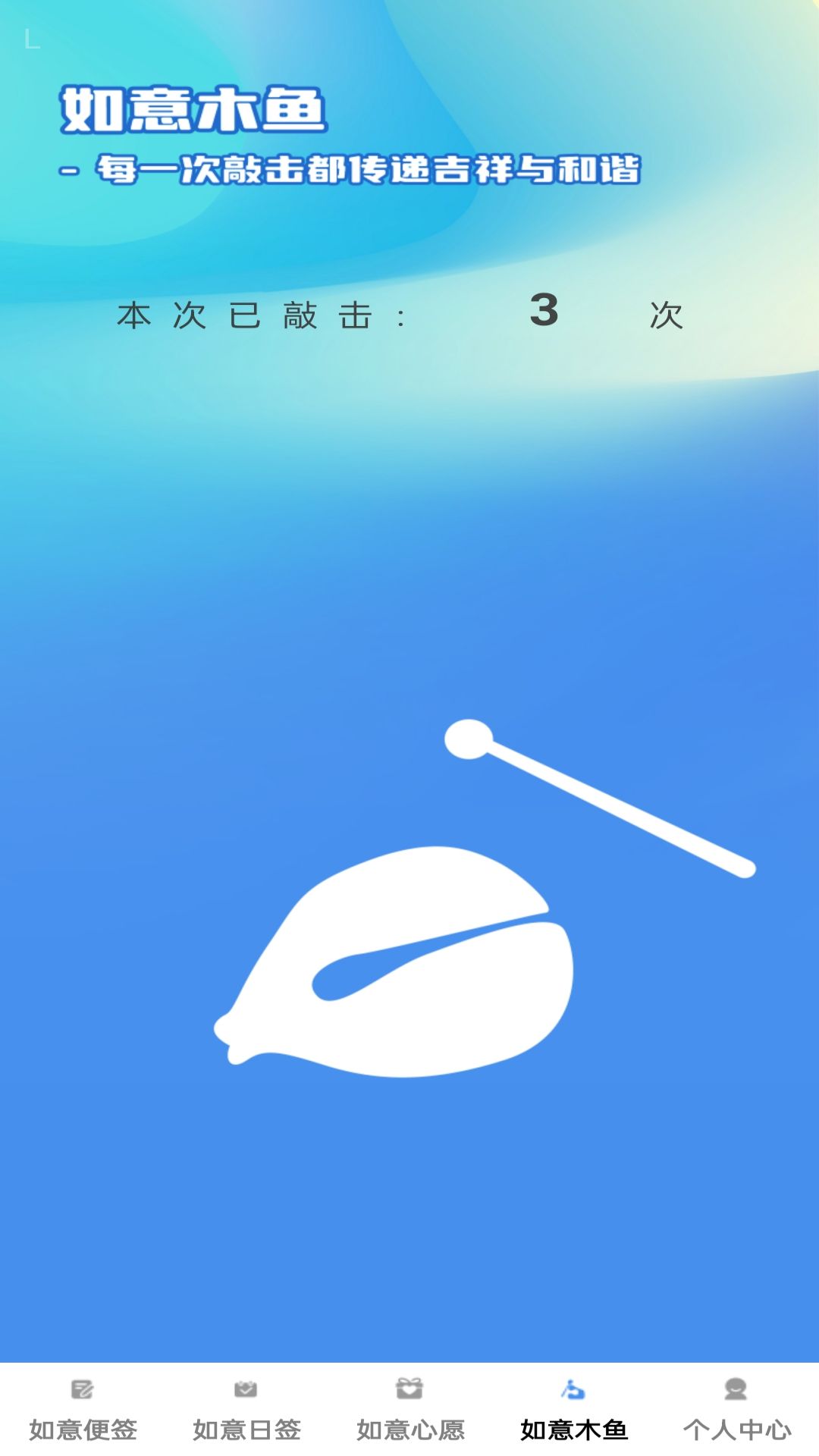
Task: Open the 个人中心 tab
Action: tap(736, 1410)
